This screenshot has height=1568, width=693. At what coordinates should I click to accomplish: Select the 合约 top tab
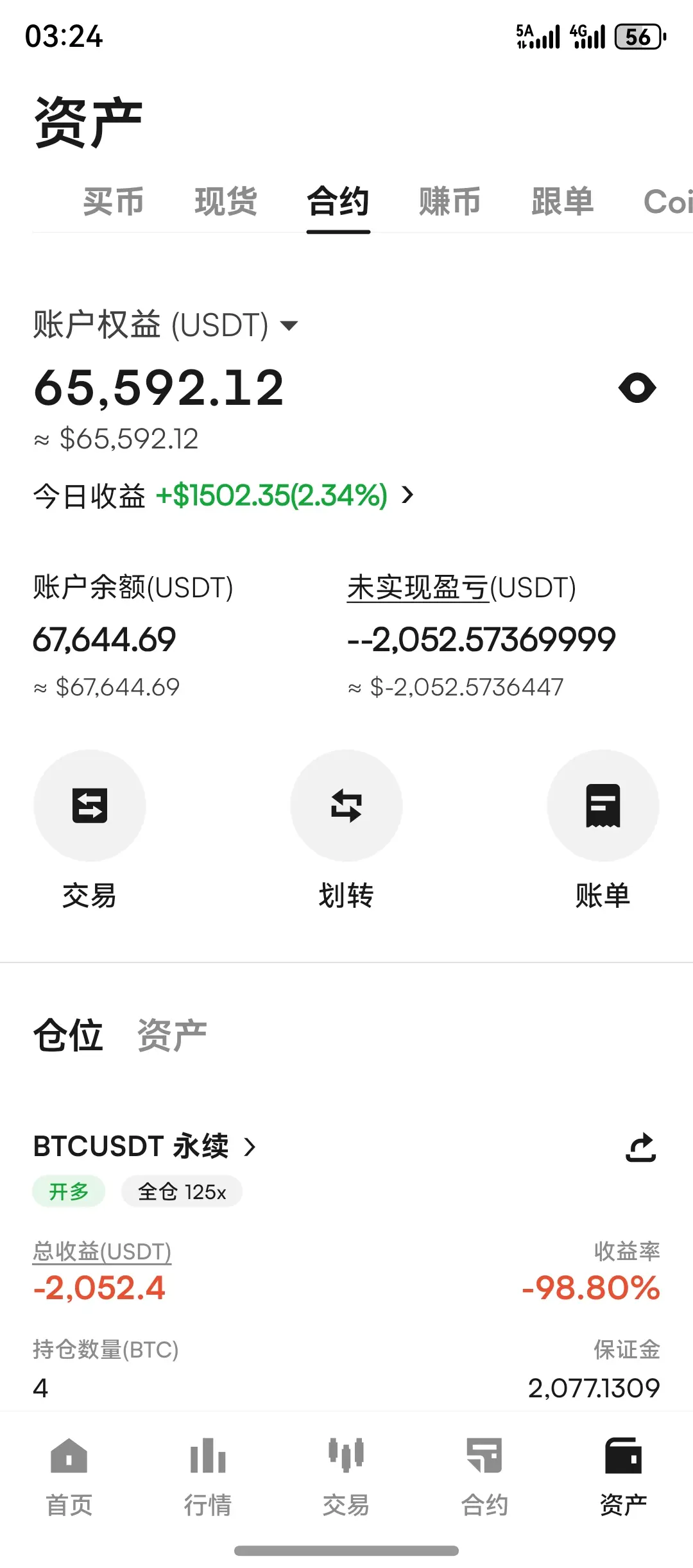pos(338,202)
